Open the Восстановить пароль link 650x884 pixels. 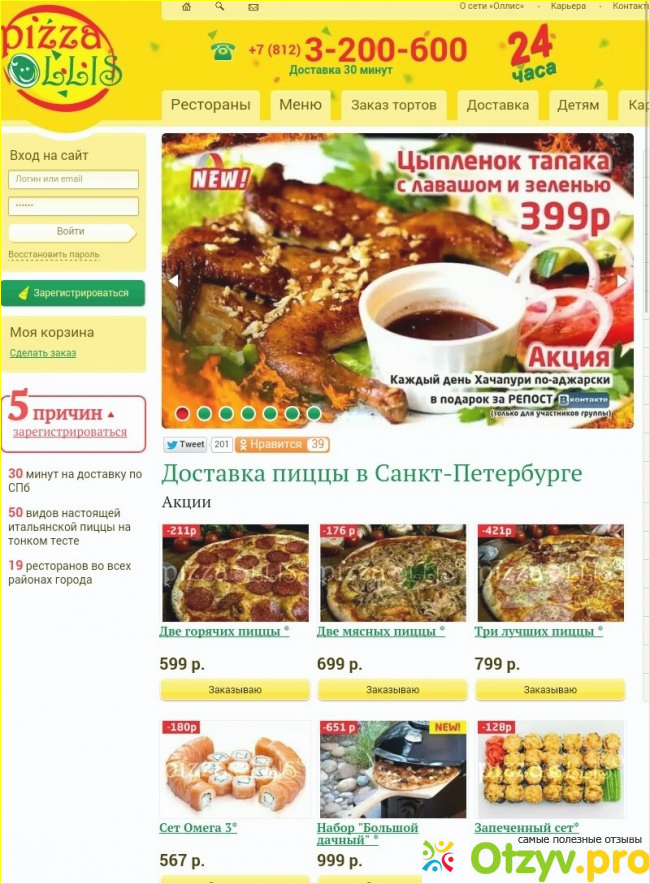[53, 255]
